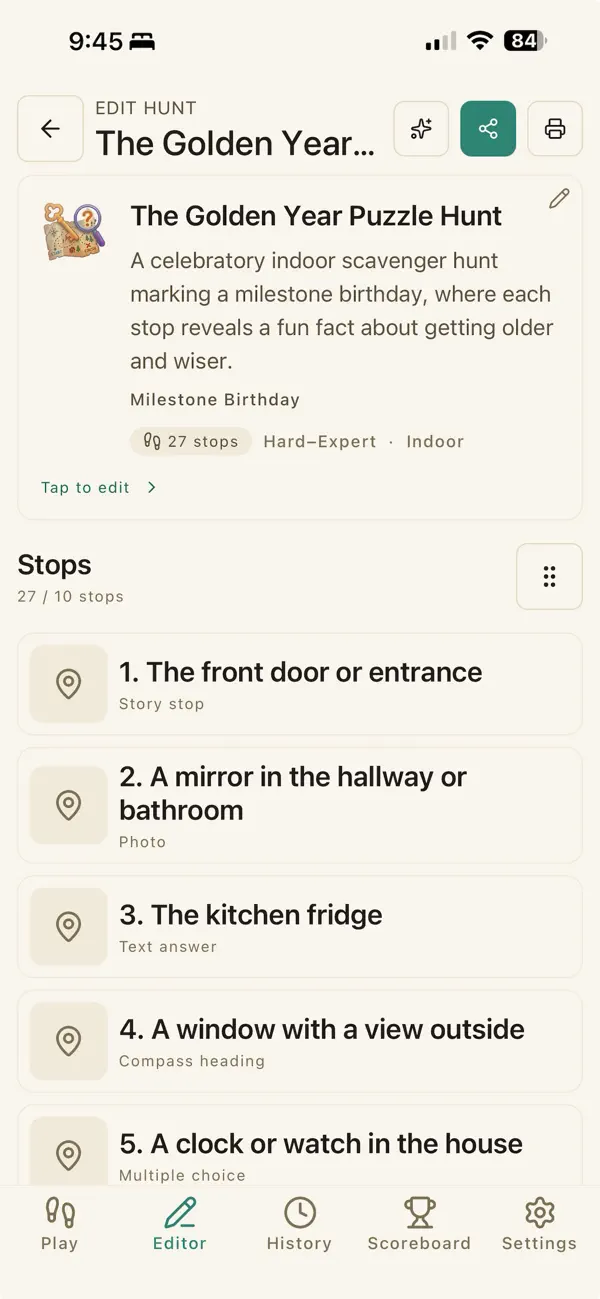Go to the Scoreboard tab
This screenshot has width=600, height=1299.
419,1225
